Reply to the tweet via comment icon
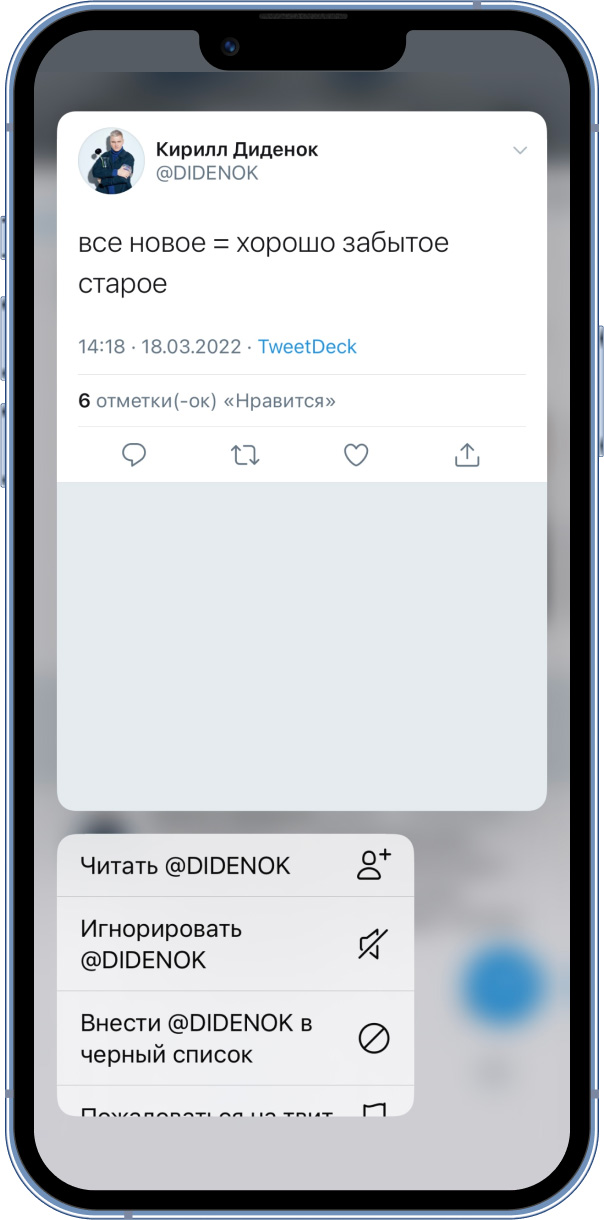 pyautogui.click(x=134, y=456)
